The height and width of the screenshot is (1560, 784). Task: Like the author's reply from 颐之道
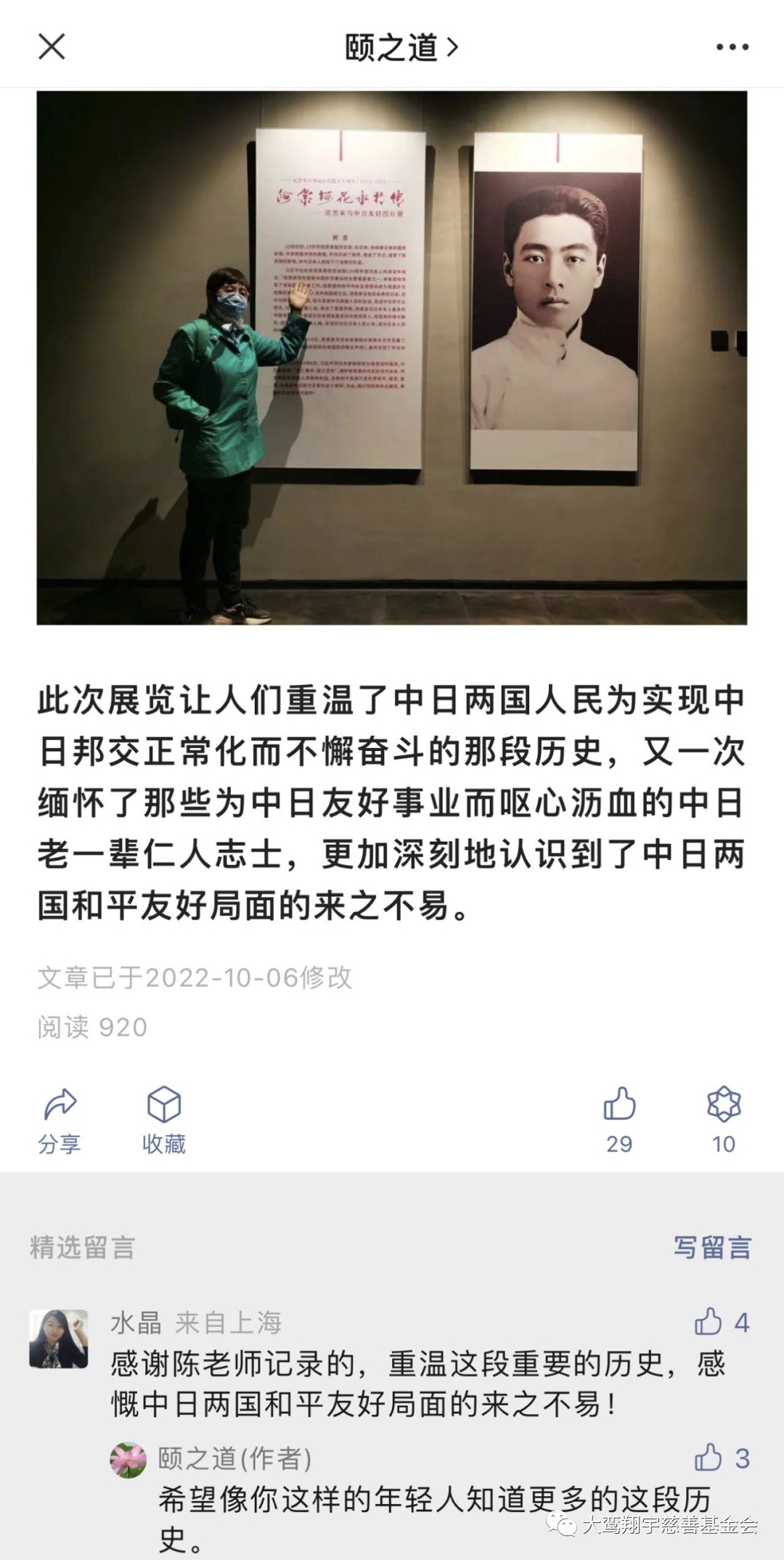pyautogui.click(x=709, y=1458)
